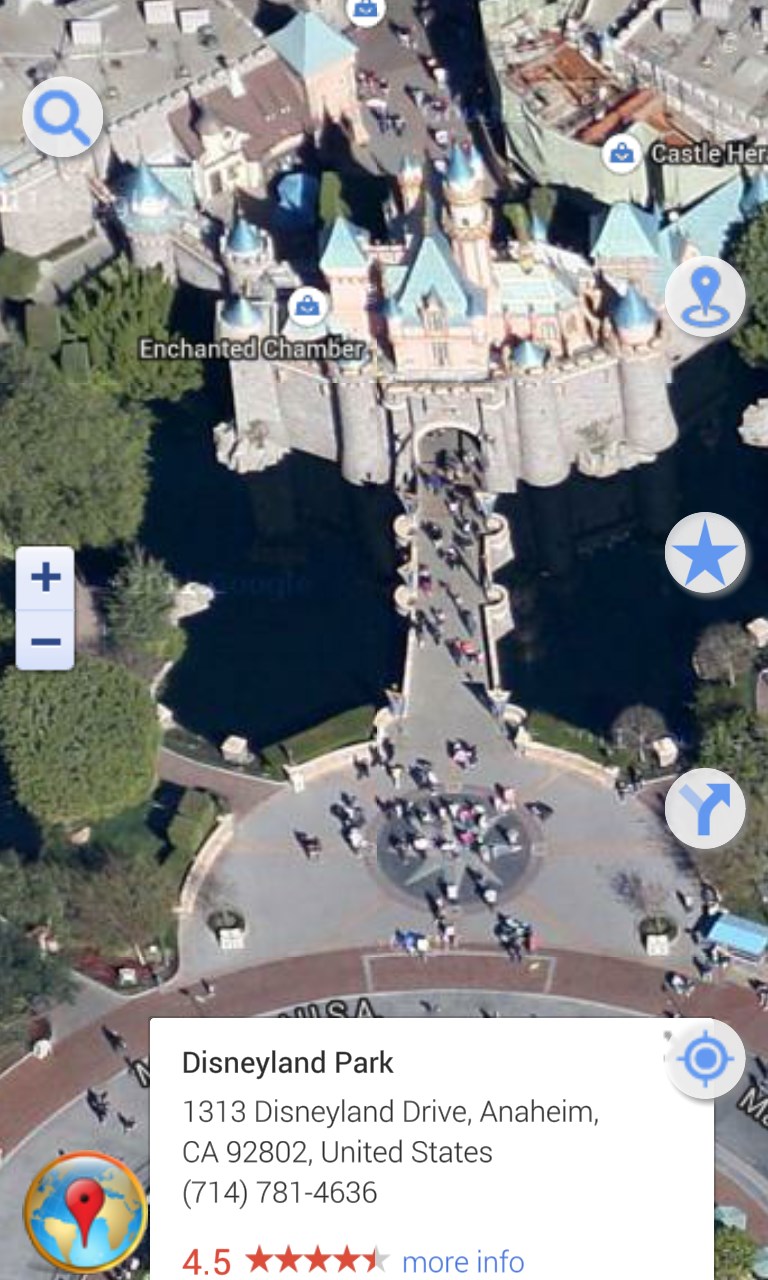This screenshot has width=768, height=1280.
Task: Get directions with the route arrow
Action: [x=705, y=808]
